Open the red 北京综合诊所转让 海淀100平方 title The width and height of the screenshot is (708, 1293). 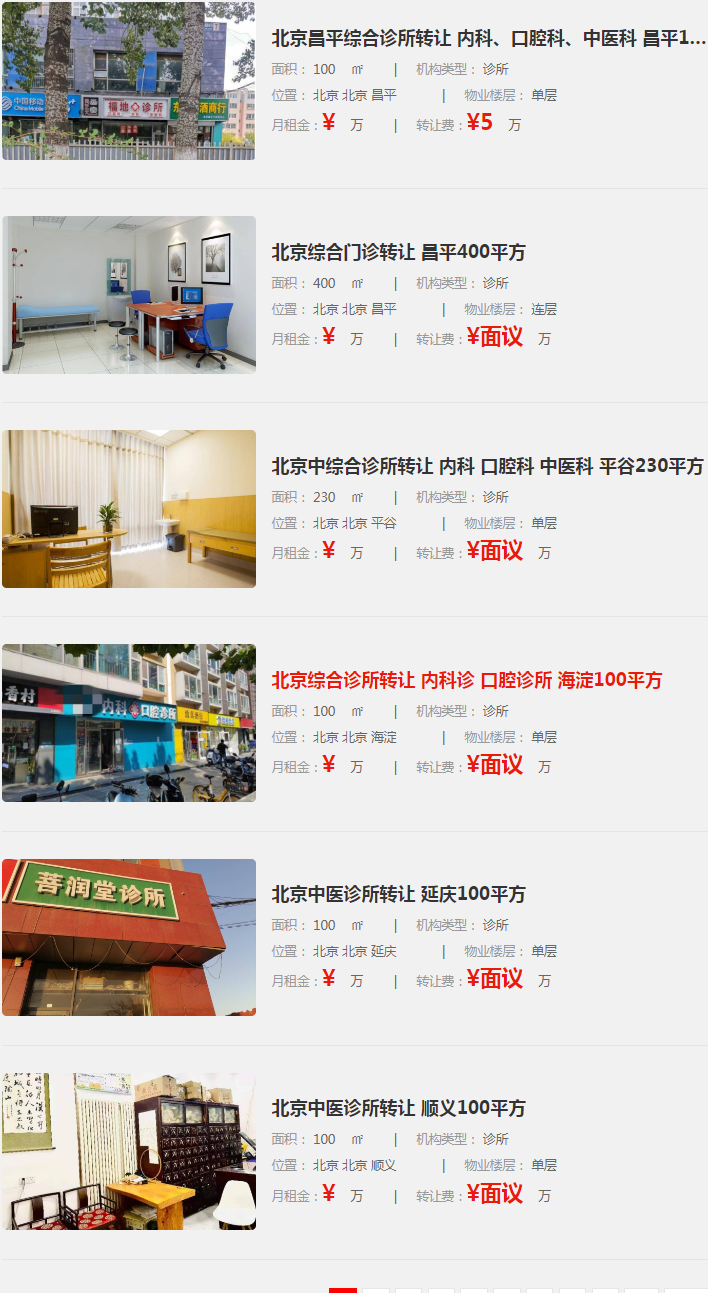point(466,680)
